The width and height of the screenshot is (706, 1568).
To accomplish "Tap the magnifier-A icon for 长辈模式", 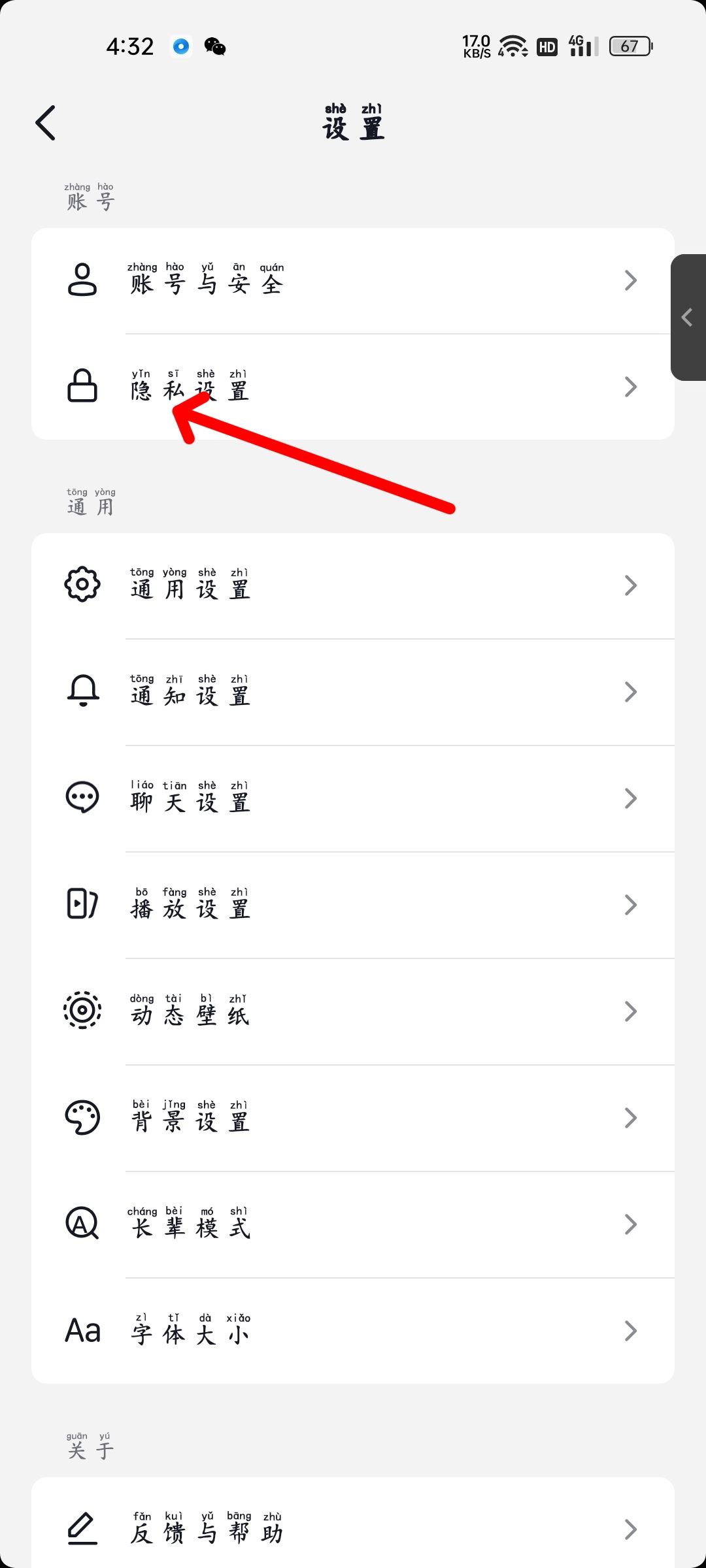I will coord(82,1224).
